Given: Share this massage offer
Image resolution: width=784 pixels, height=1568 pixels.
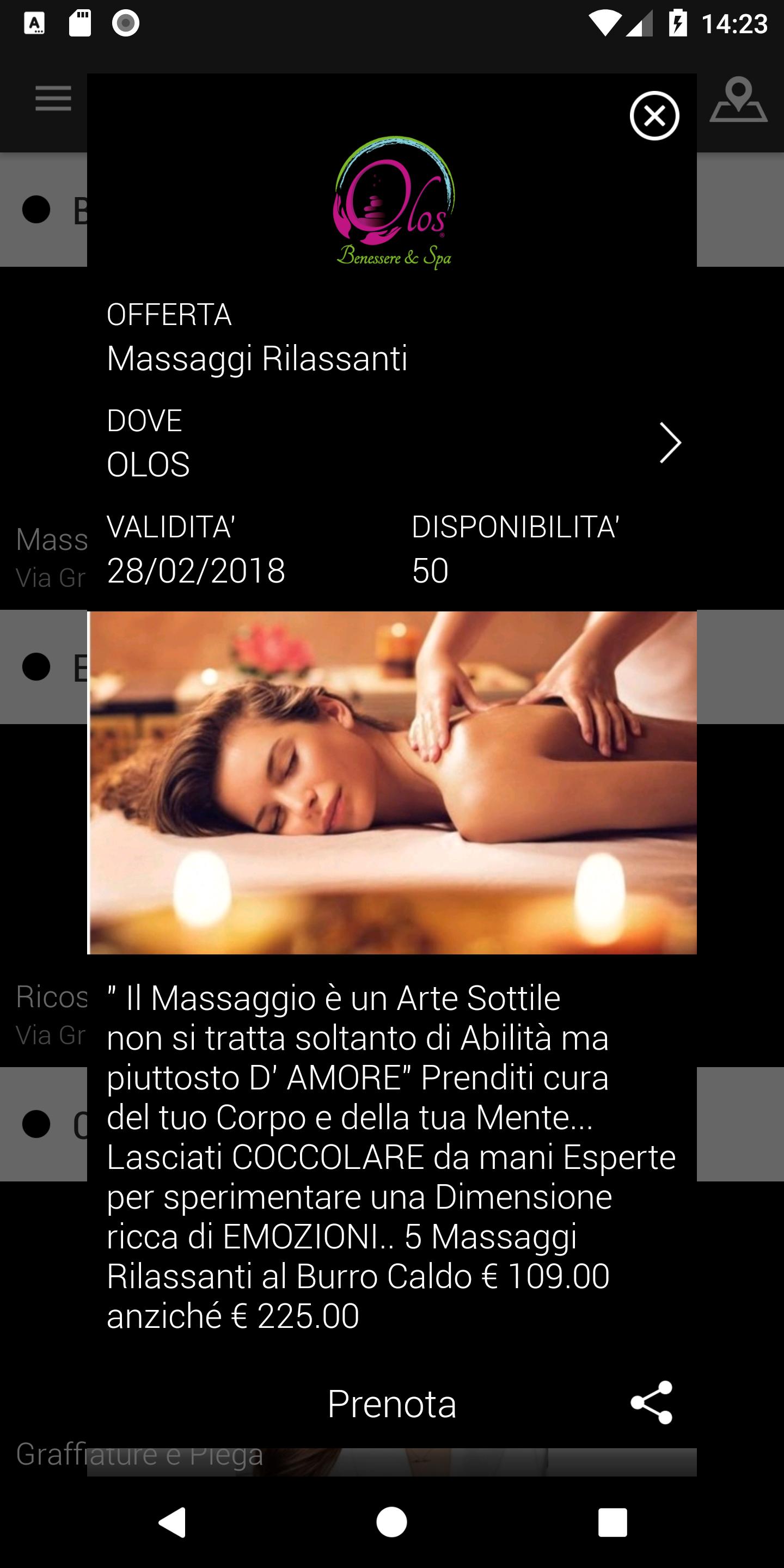Looking at the screenshot, I should [651, 1403].
